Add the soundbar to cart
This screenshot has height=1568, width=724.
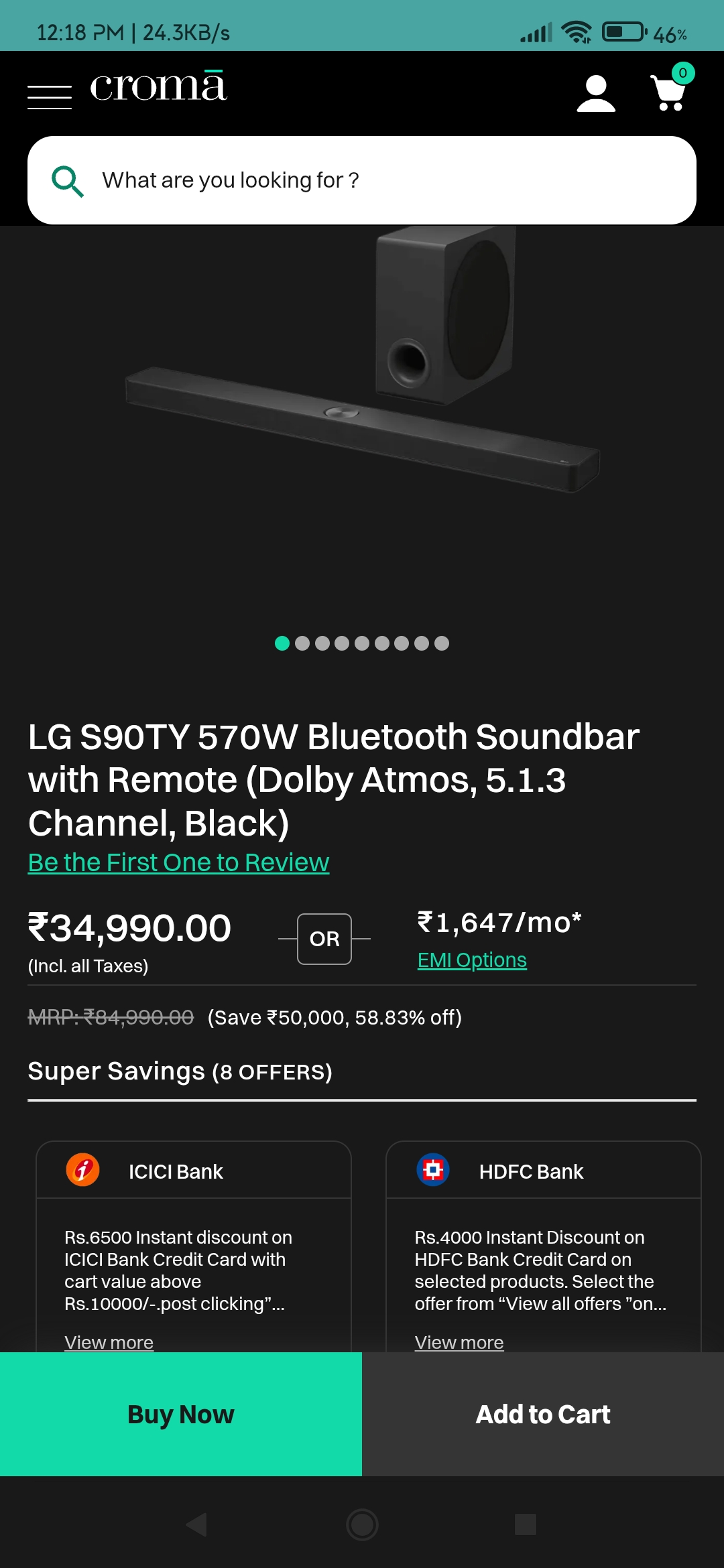pos(543,1414)
